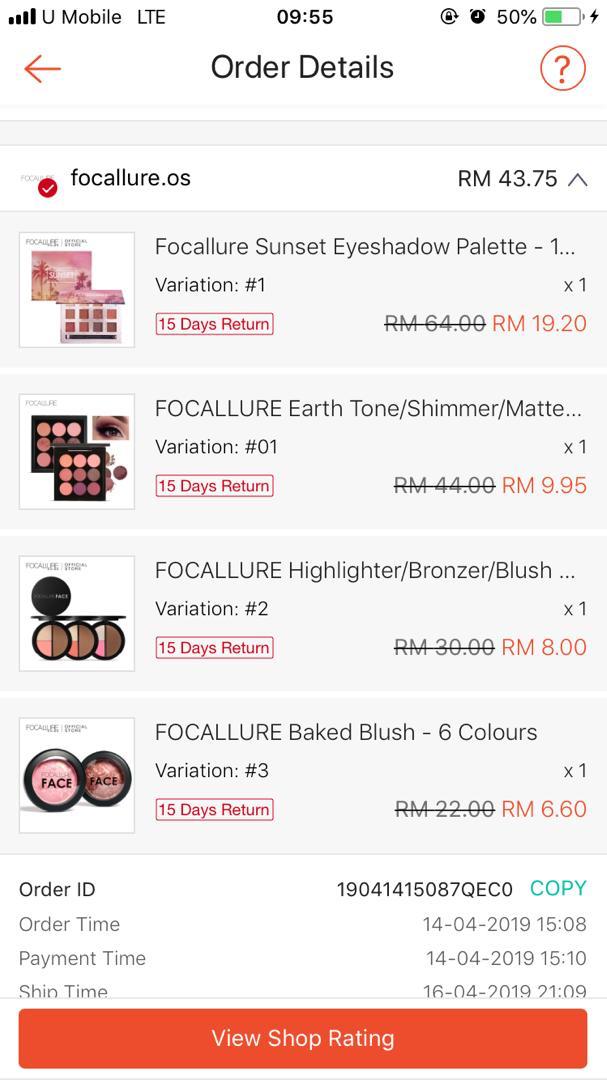Open the FOCALLURE Earth Tone/Shimmer/Matte item
607x1080 pixels.
303,451
